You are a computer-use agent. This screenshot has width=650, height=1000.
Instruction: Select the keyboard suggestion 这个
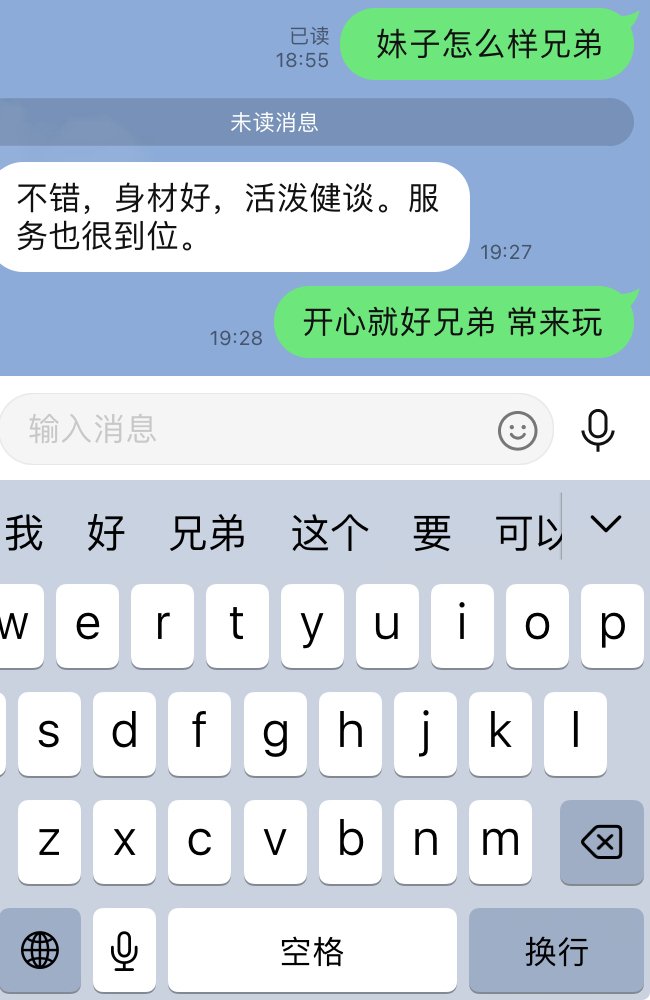tap(329, 531)
